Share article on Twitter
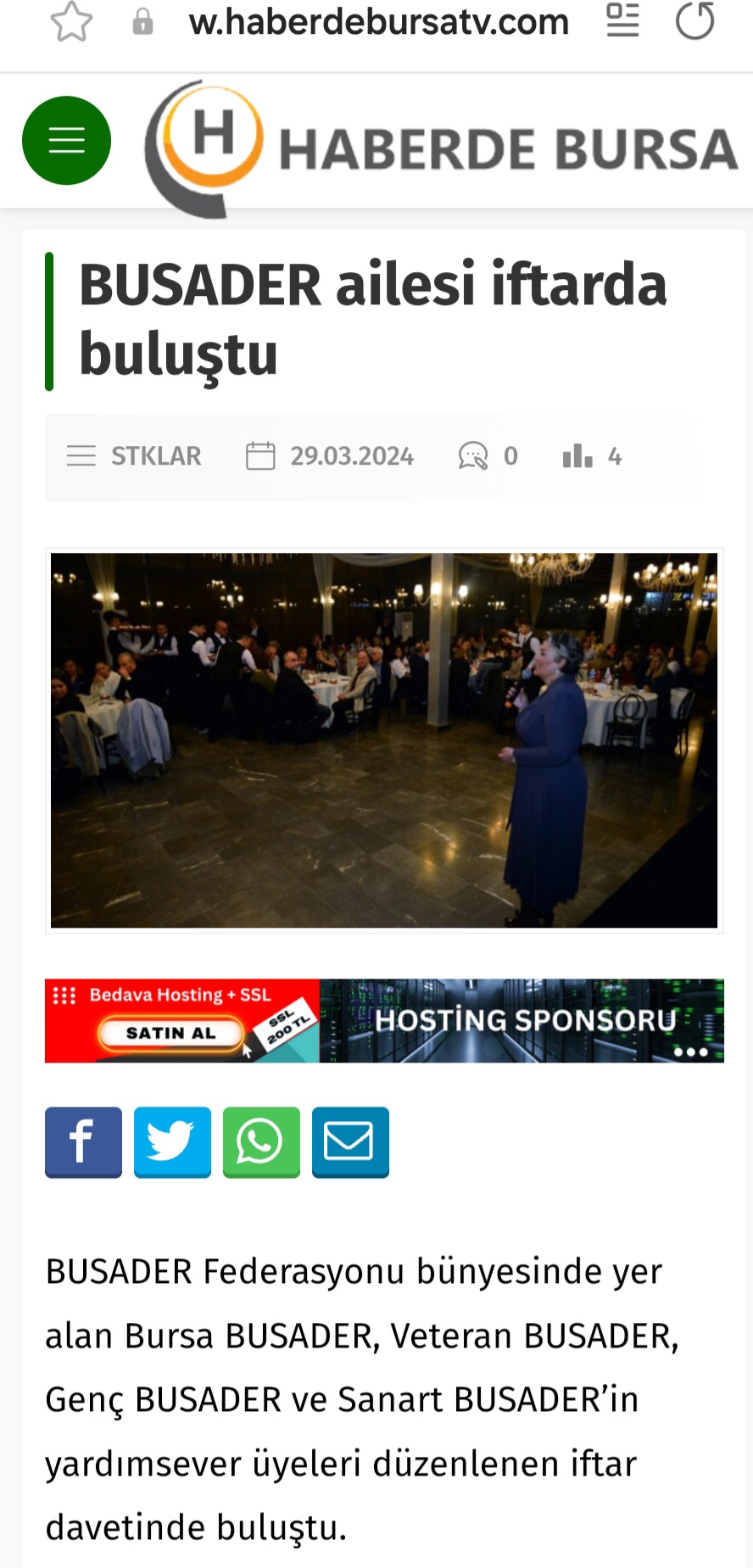The width and height of the screenshot is (753, 1568). point(172,1142)
